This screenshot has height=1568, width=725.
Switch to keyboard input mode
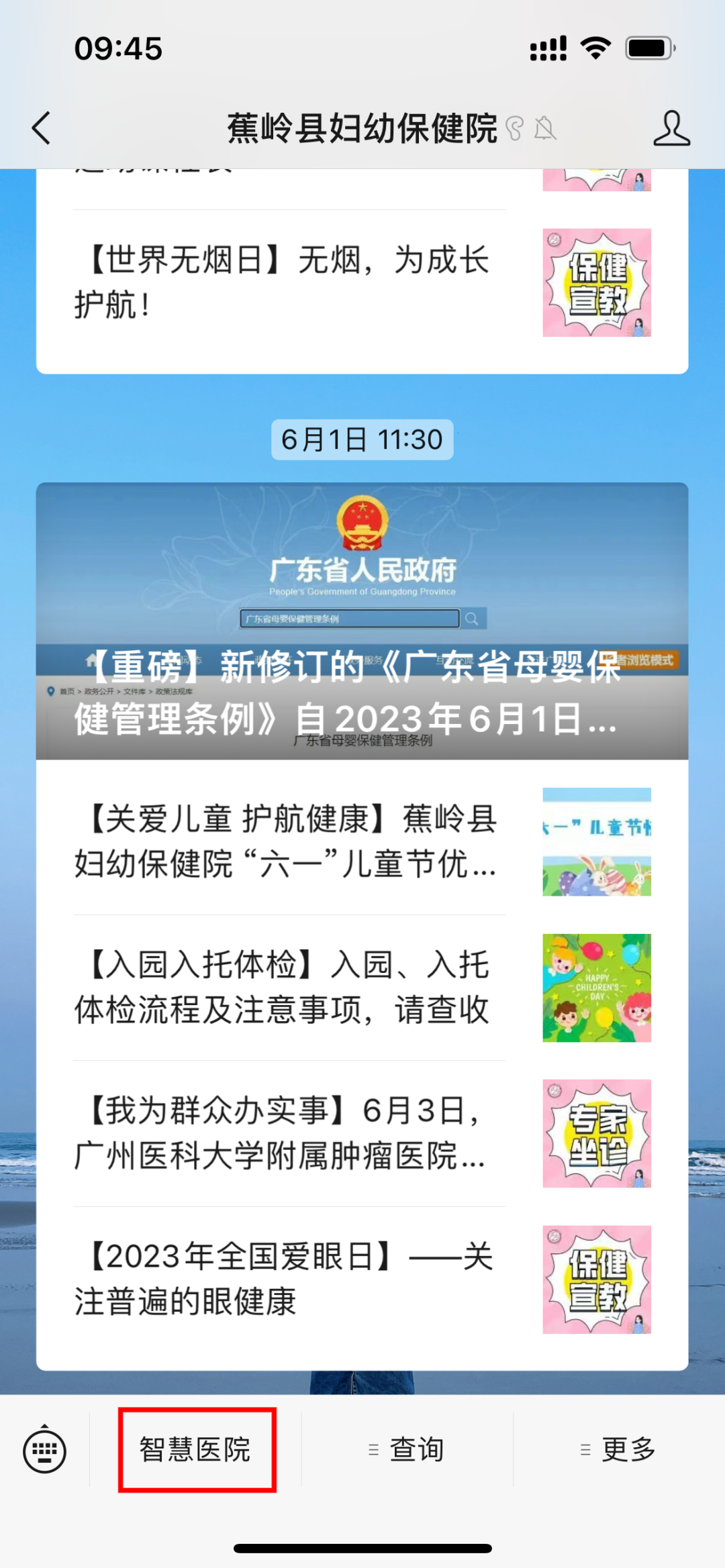pyautogui.click(x=44, y=1451)
